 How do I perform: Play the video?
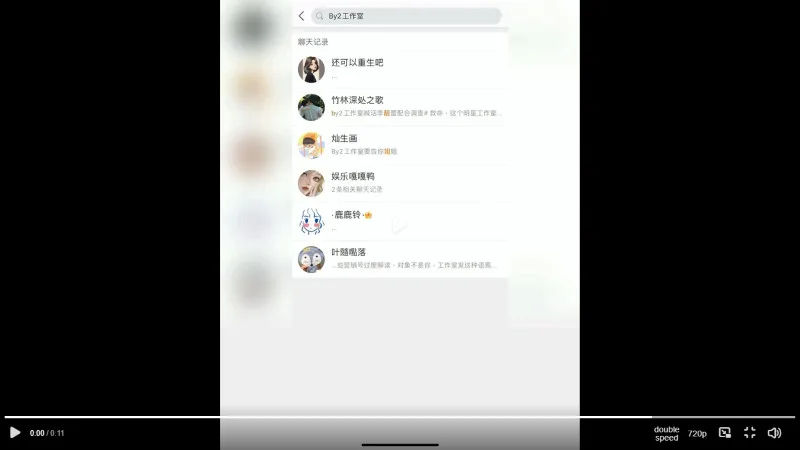click(15, 433)
